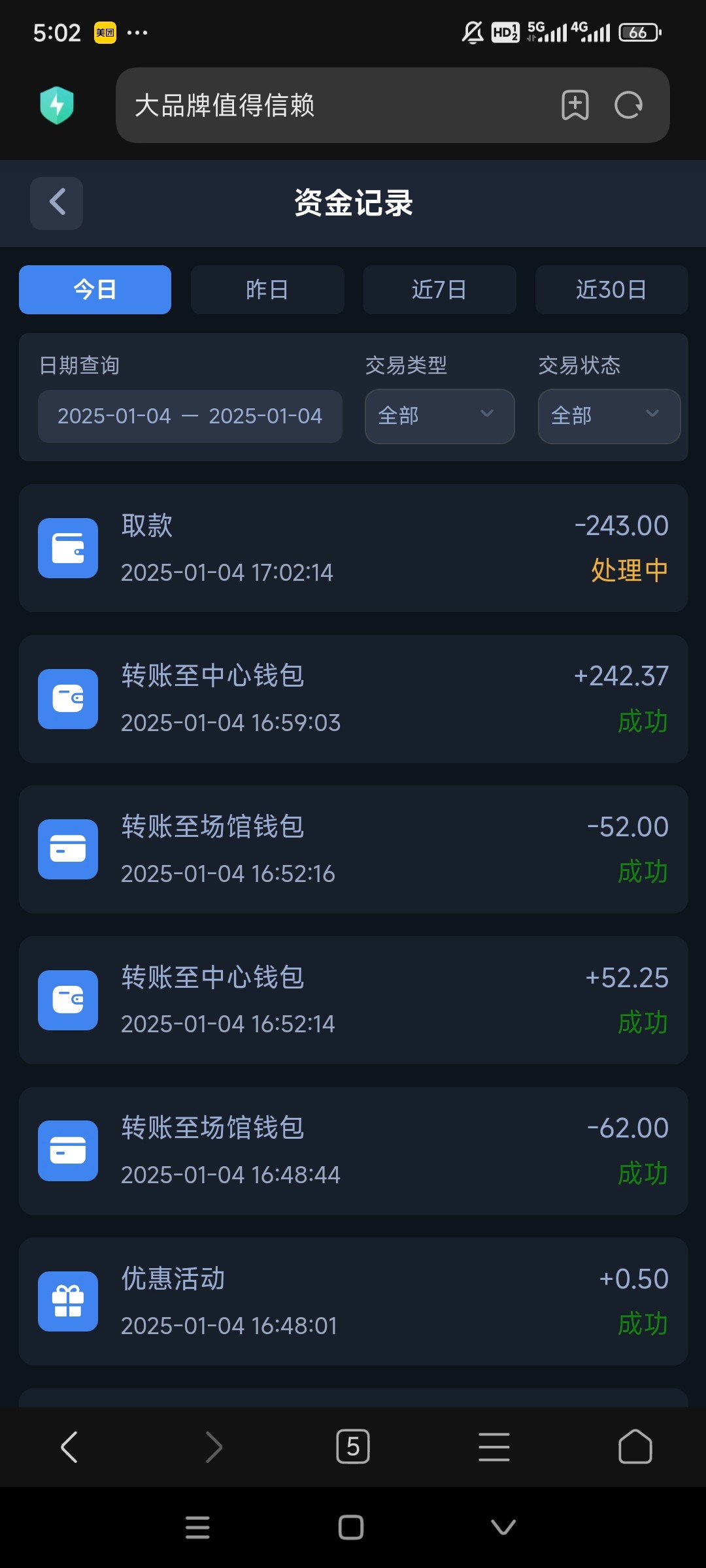Open the 转账至场馆钱包 record of -62.00
This screenshot has height=1568, width=706.
[x=353, y=1151]
